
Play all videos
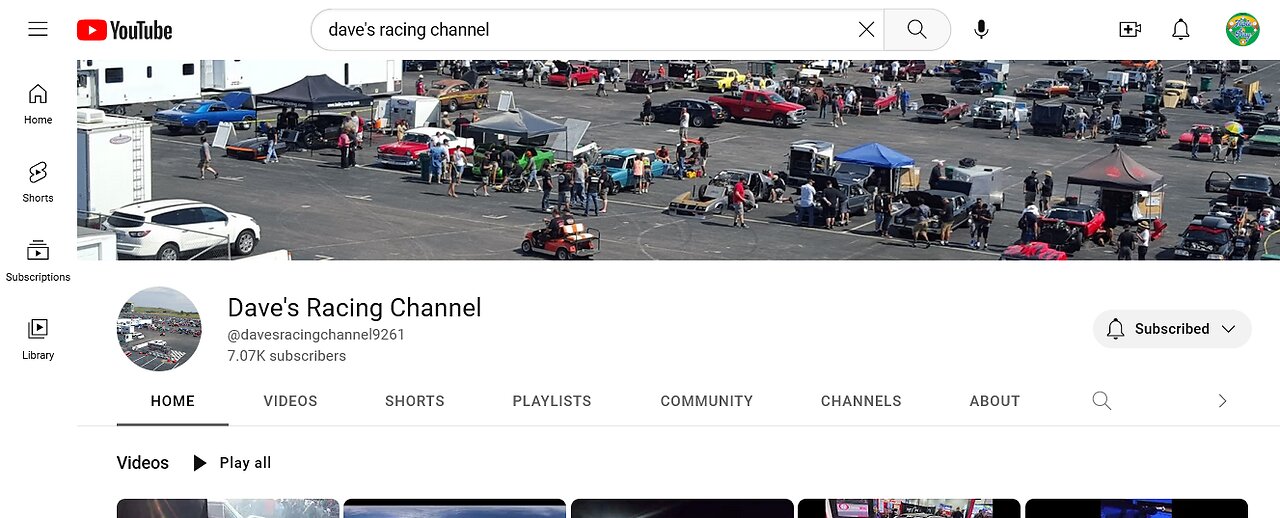pos(232,463)
